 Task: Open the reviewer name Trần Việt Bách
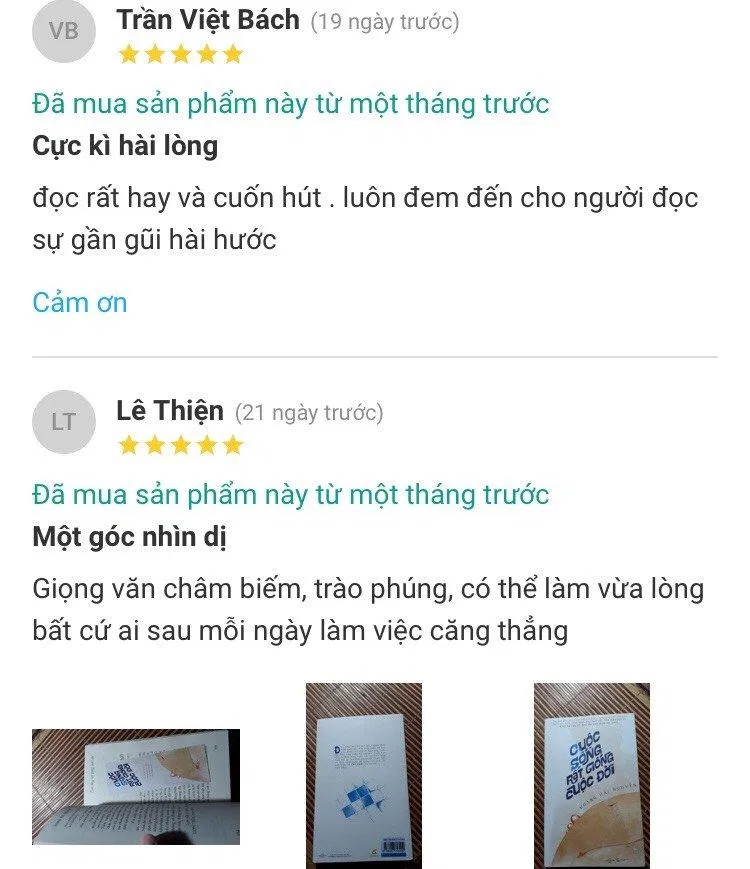pyautogui.click(x=209, y=19)
